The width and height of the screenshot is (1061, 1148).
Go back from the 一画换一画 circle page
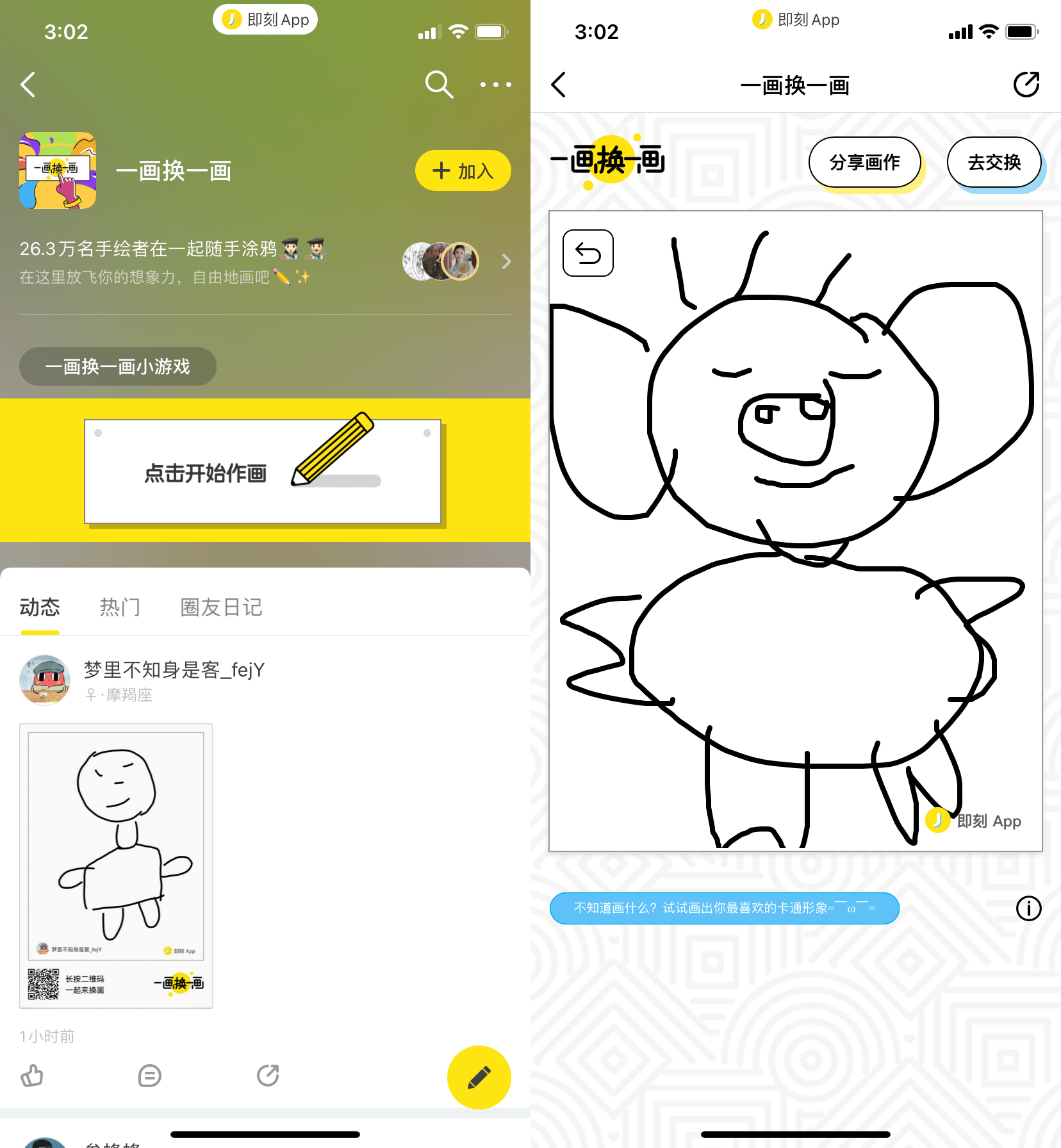point(28,85)
